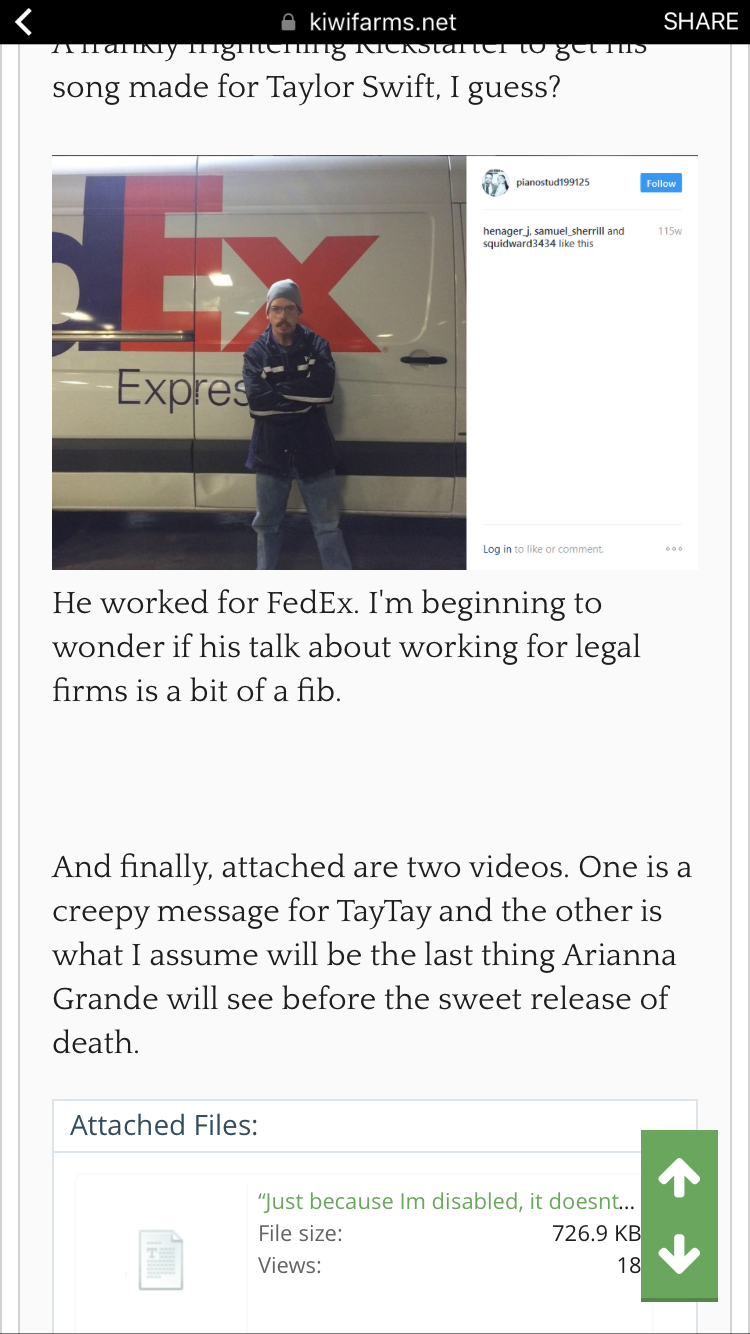Jump to the top with the up arrow
The width and height of the screenshot is (750, 1334).
point(679,1178)
